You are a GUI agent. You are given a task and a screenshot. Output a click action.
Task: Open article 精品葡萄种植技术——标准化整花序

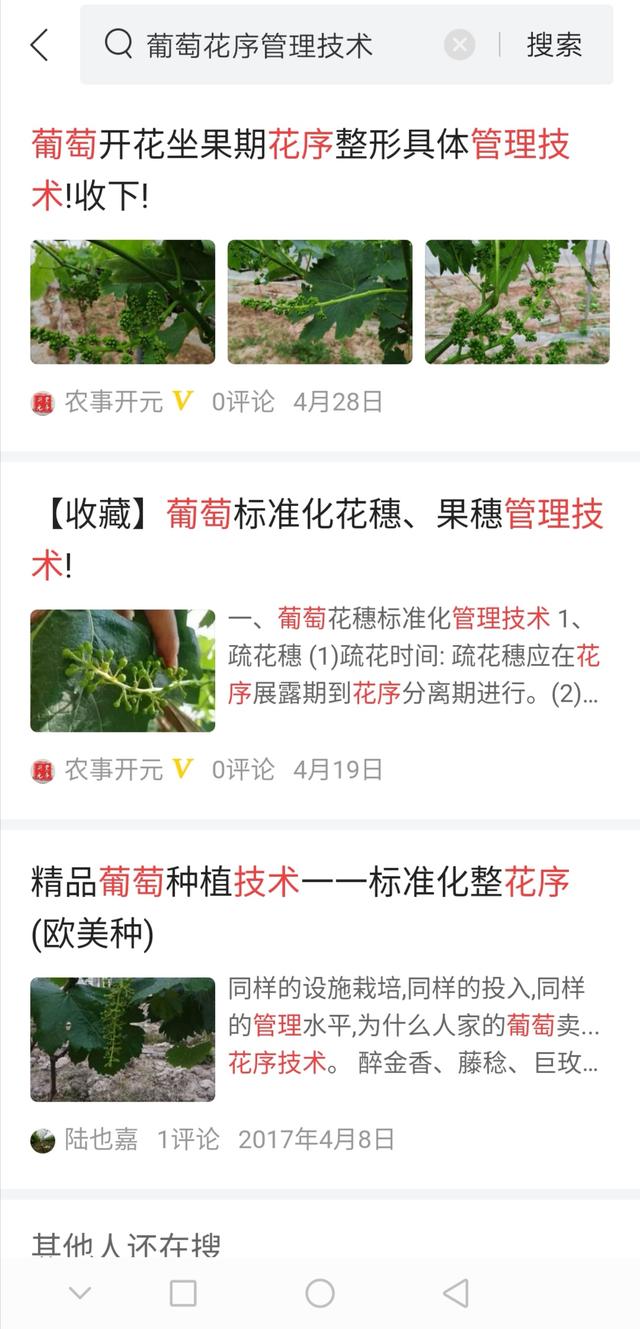(301, 908)
